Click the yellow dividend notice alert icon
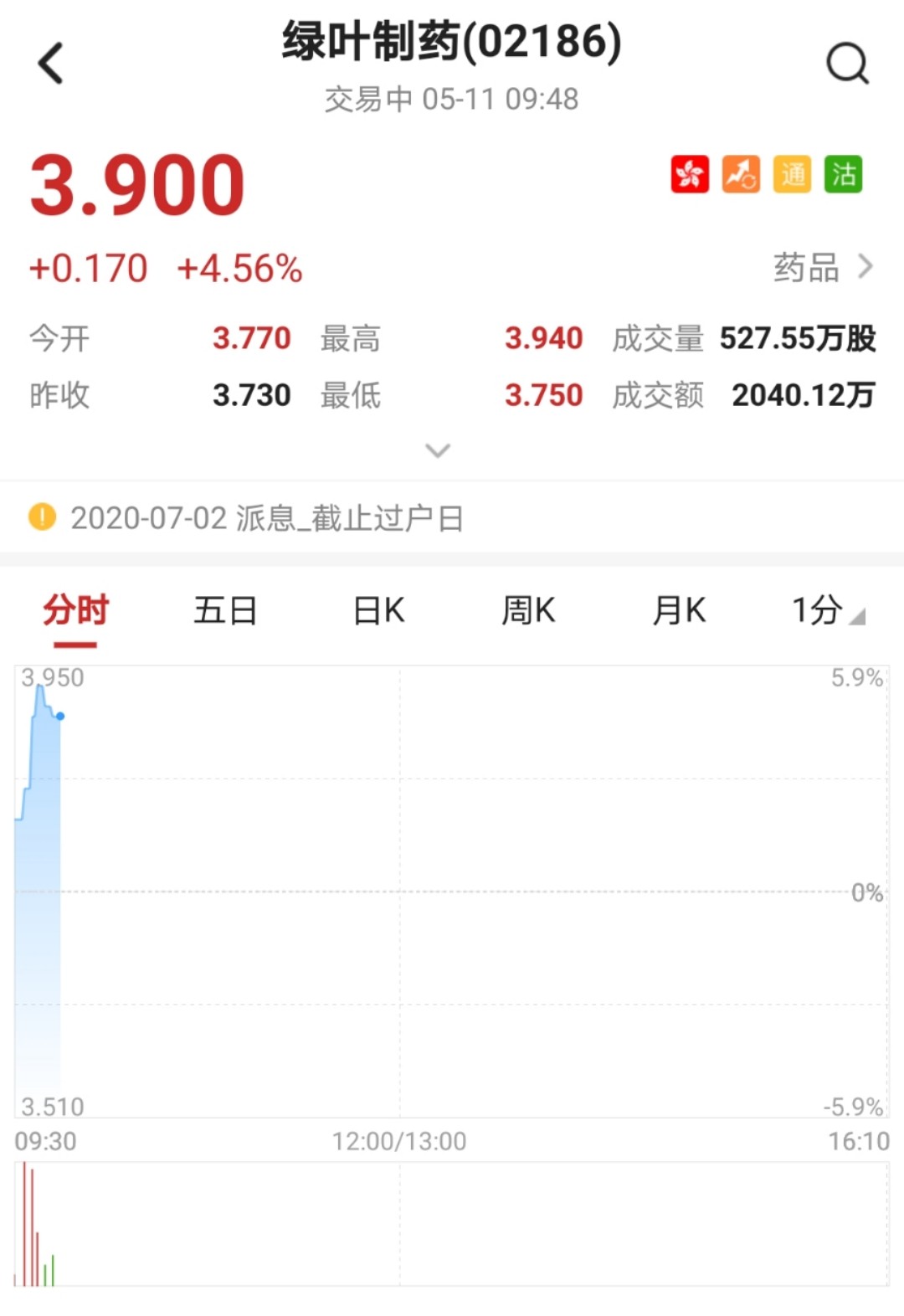Screen dimensions: 904x1316 [x=40, y=519]
